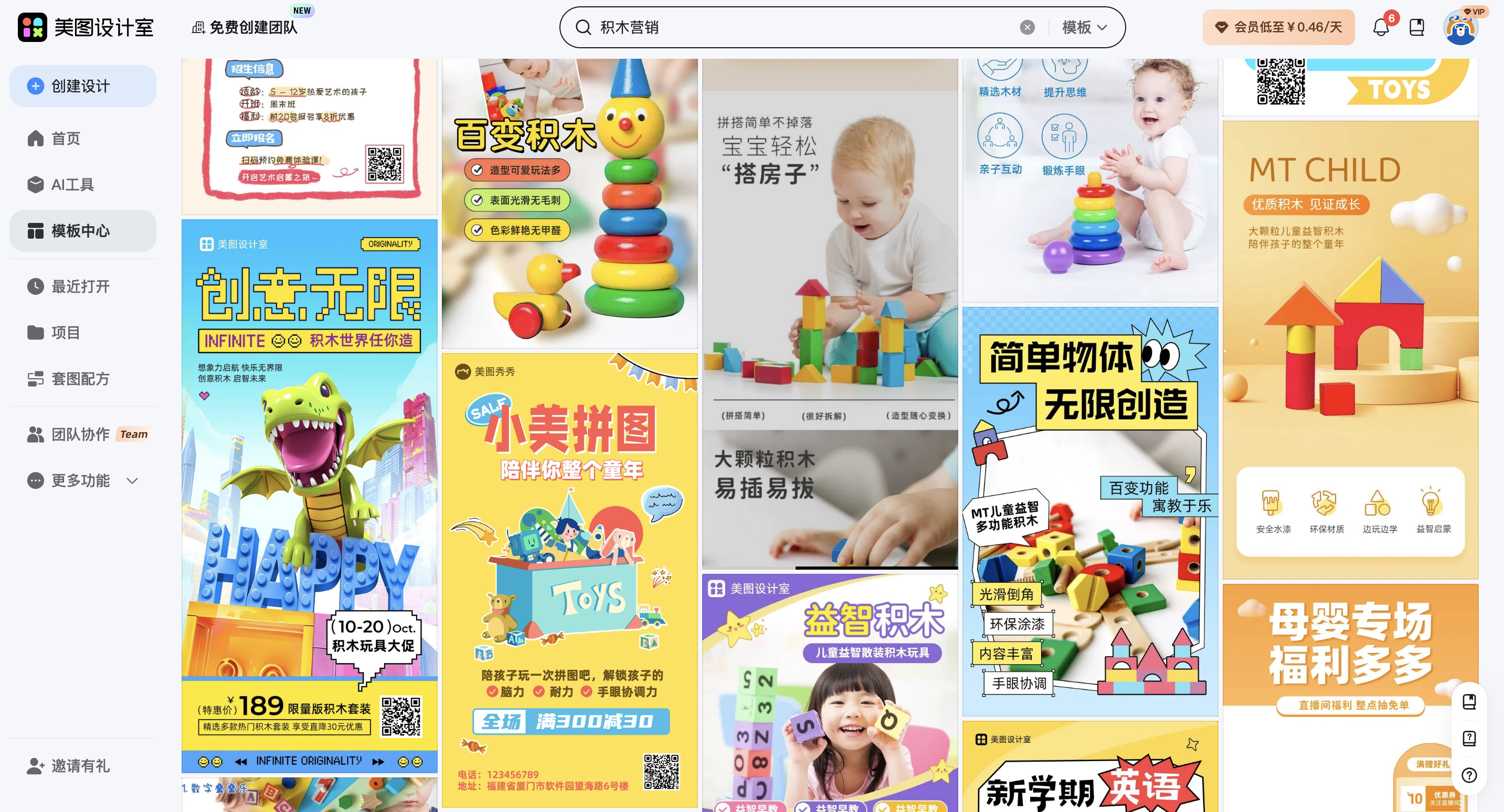Viewport: 1504px width, 812px height.
Task: Open 邀请有礼
Action: (x=79, y=765)
